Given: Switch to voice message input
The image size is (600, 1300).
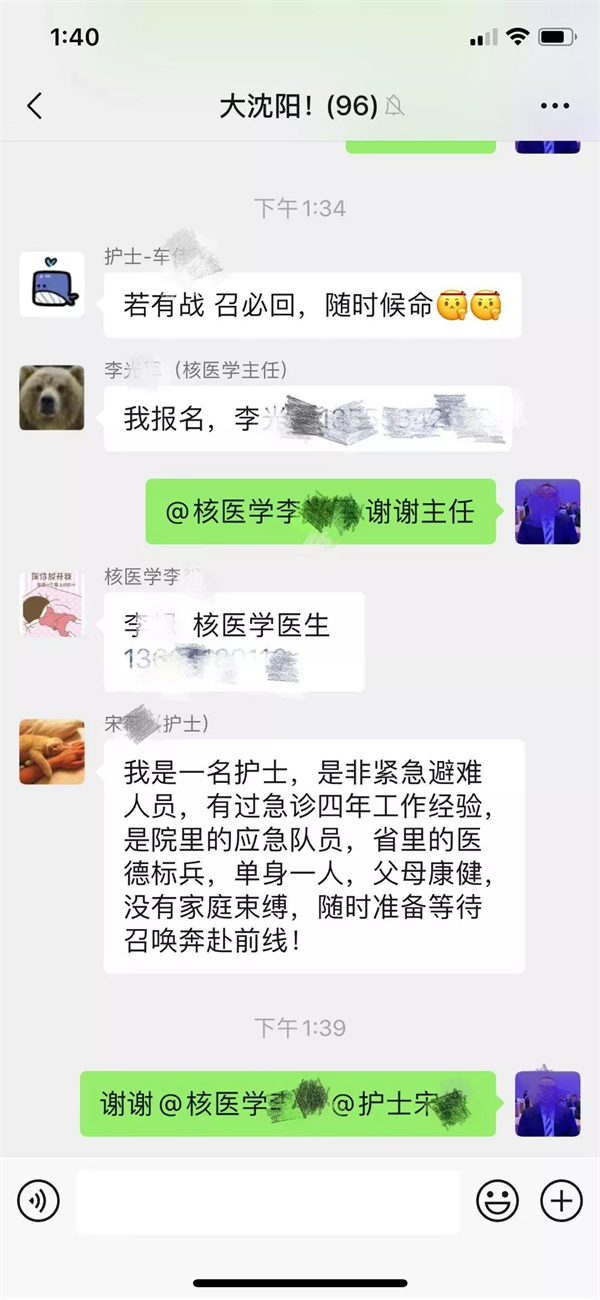Looking at the screenshot, I should (x=38, y=1200).
